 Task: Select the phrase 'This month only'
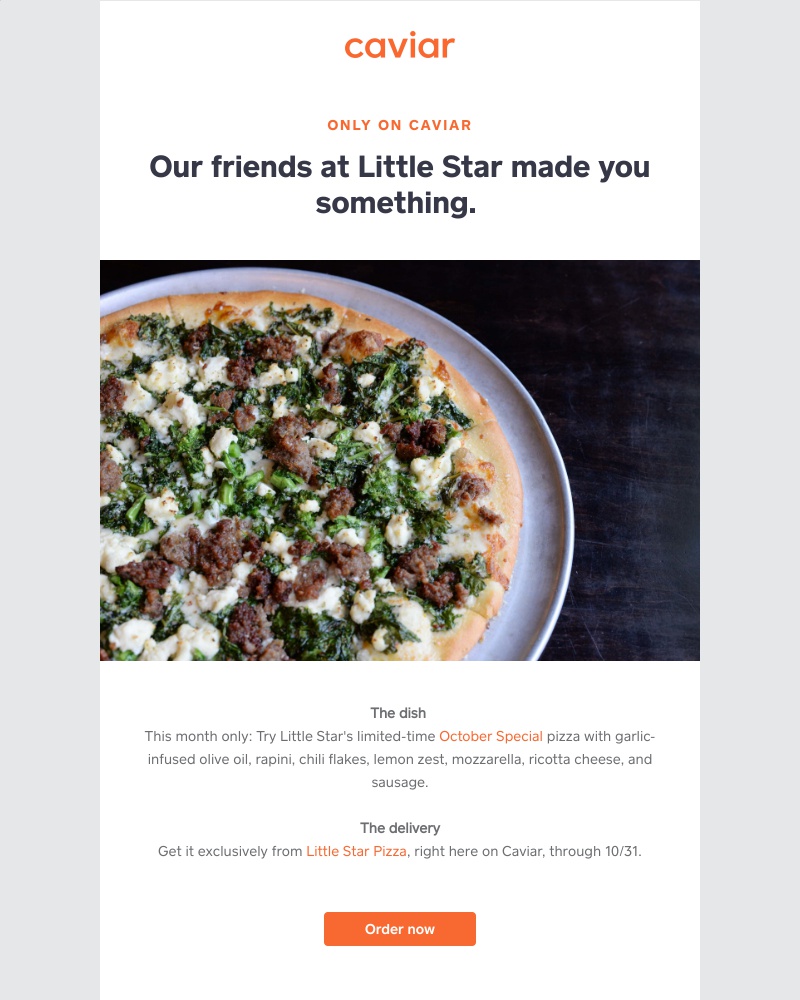(x=195, y=736)
